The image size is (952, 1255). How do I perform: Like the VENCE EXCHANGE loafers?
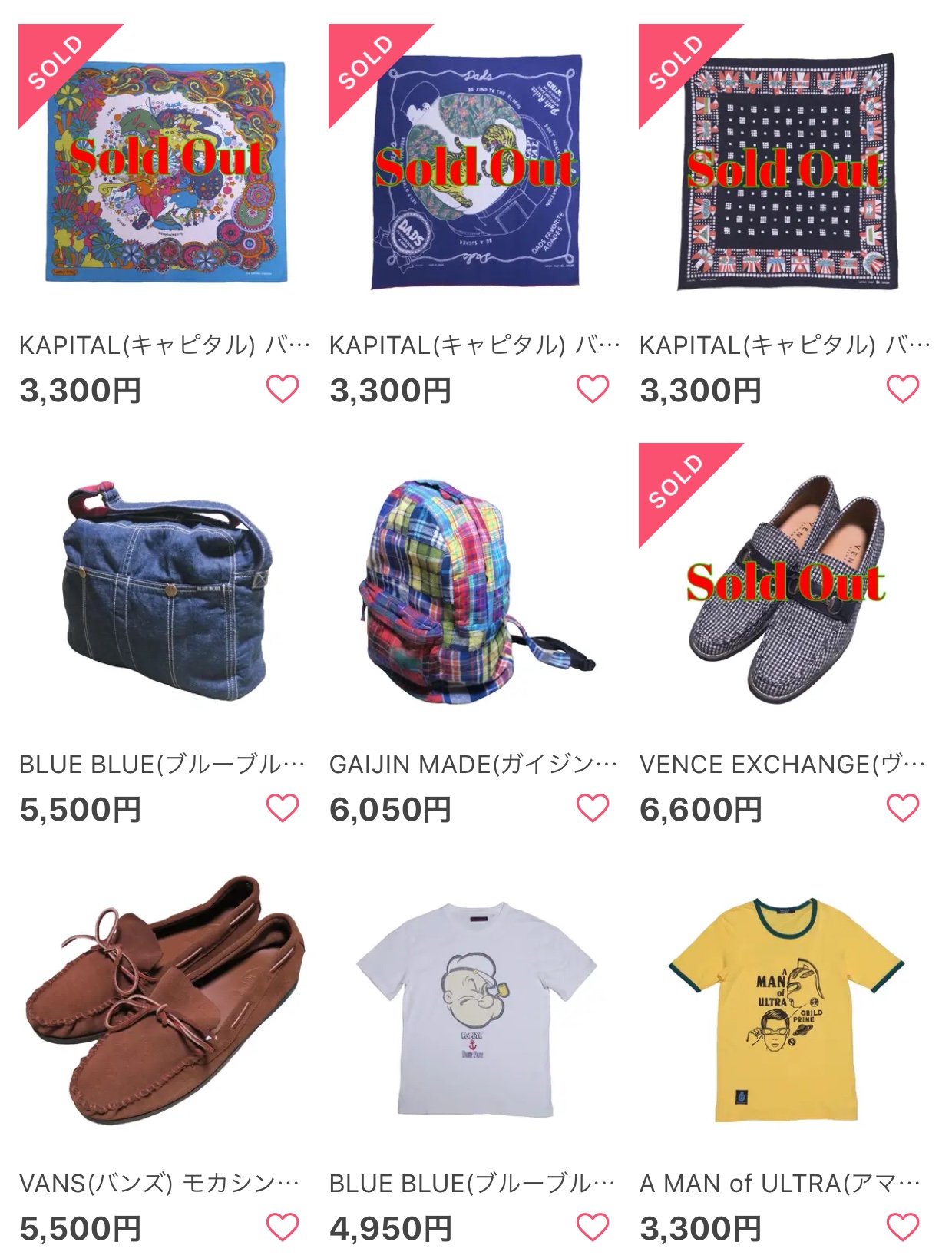(903, 808)
